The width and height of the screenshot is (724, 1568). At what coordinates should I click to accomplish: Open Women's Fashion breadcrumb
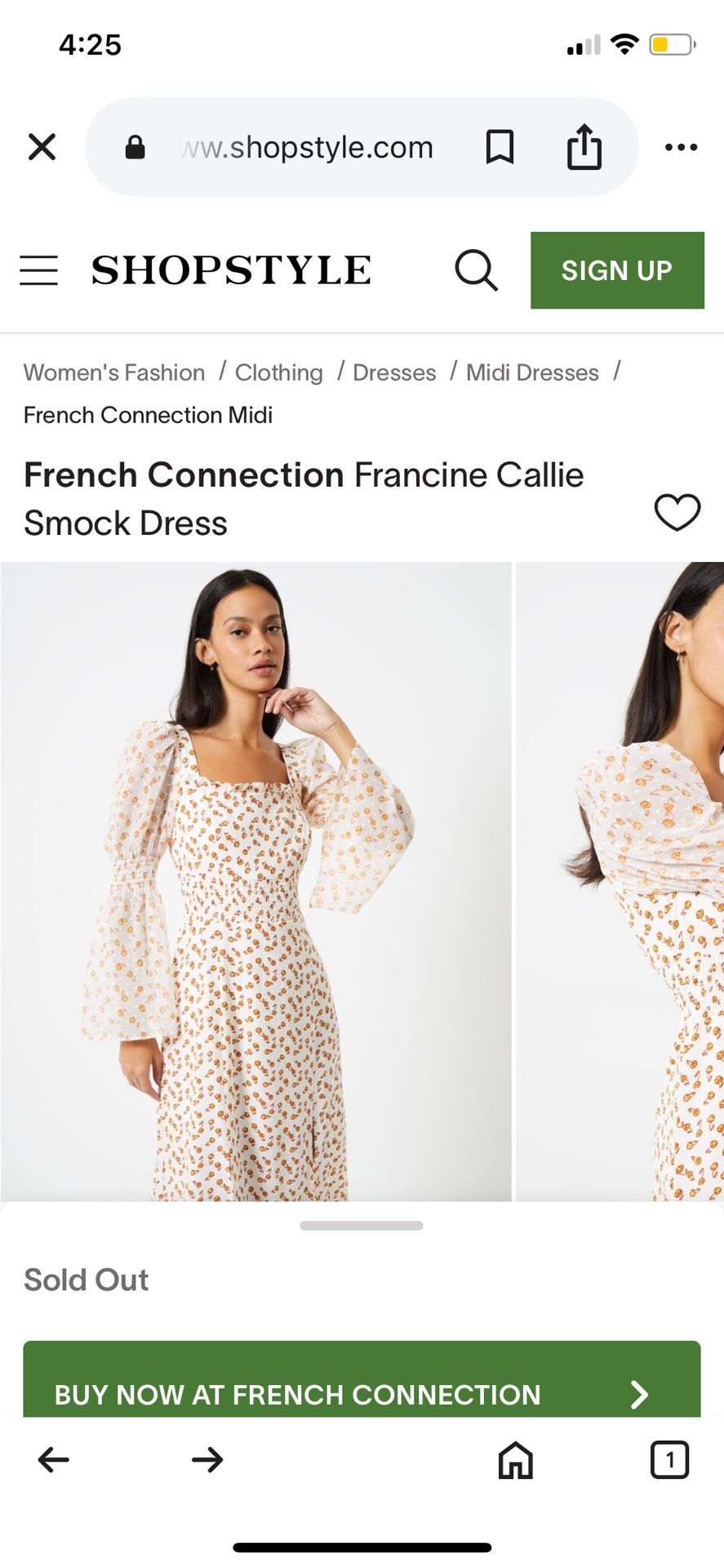pos(113,372)
